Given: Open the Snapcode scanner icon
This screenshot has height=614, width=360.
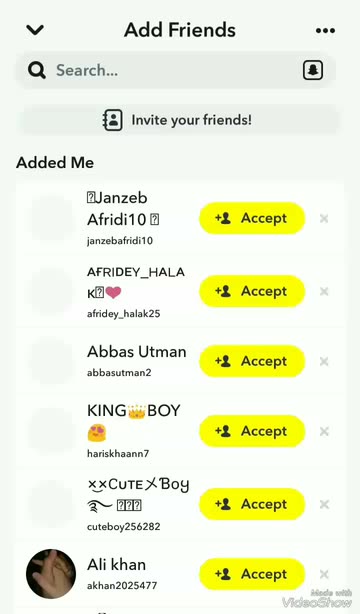Looking at the screenshot, I should 313,70.
